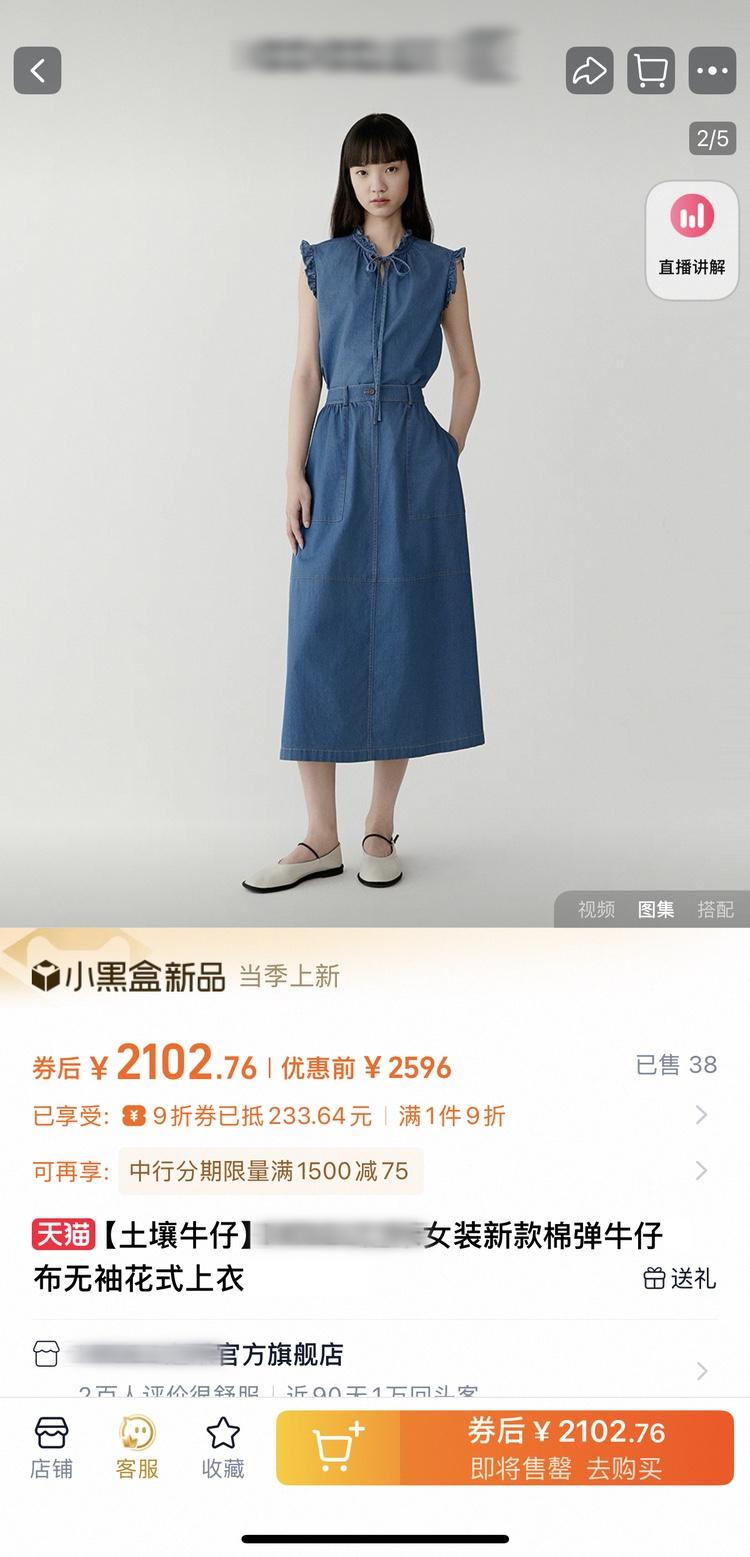Go back to the previous page
This screenshot has width=750, height=1557.
[37, 71]
